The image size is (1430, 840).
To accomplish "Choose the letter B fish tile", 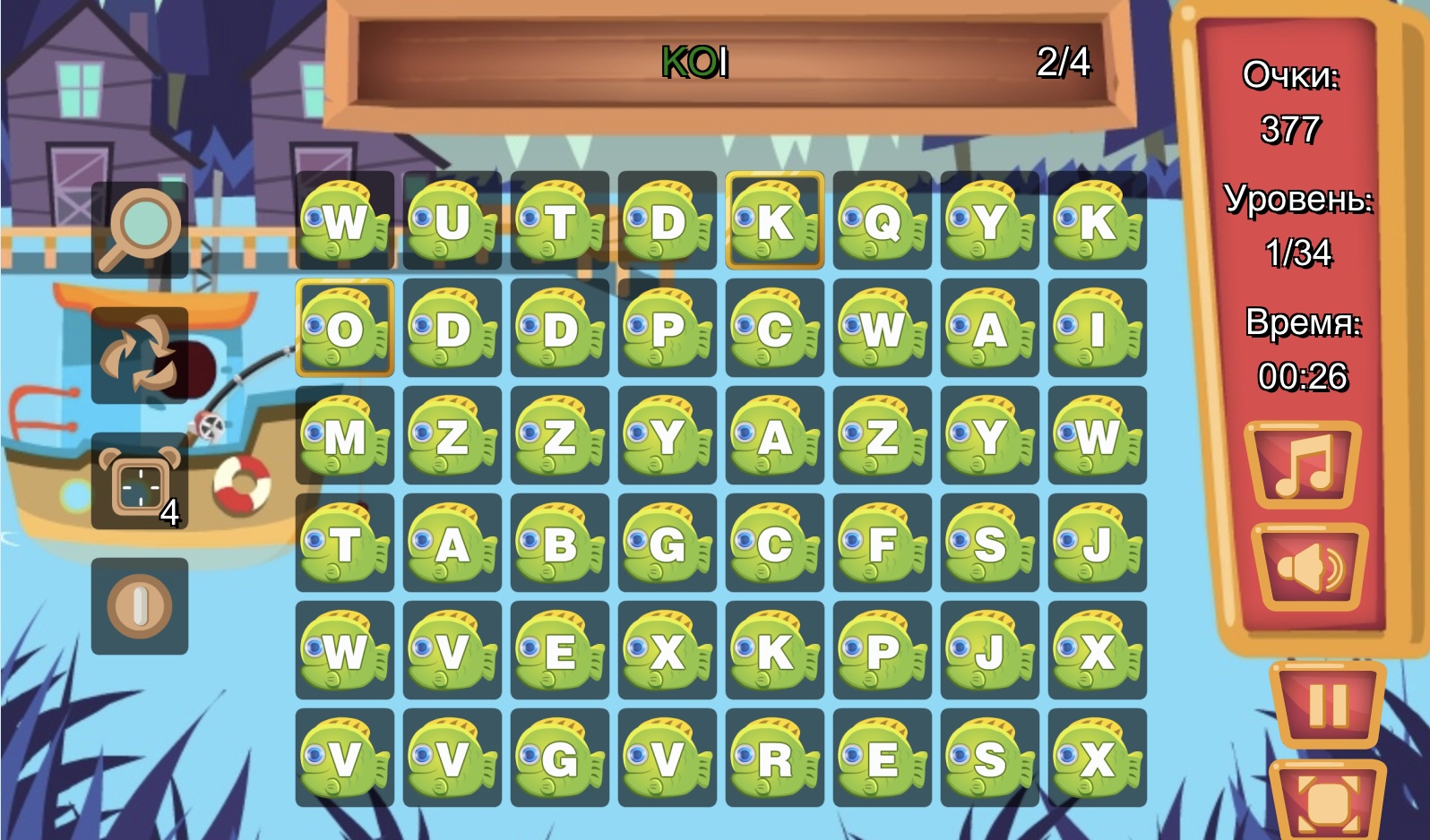I will tap(559, 544).
